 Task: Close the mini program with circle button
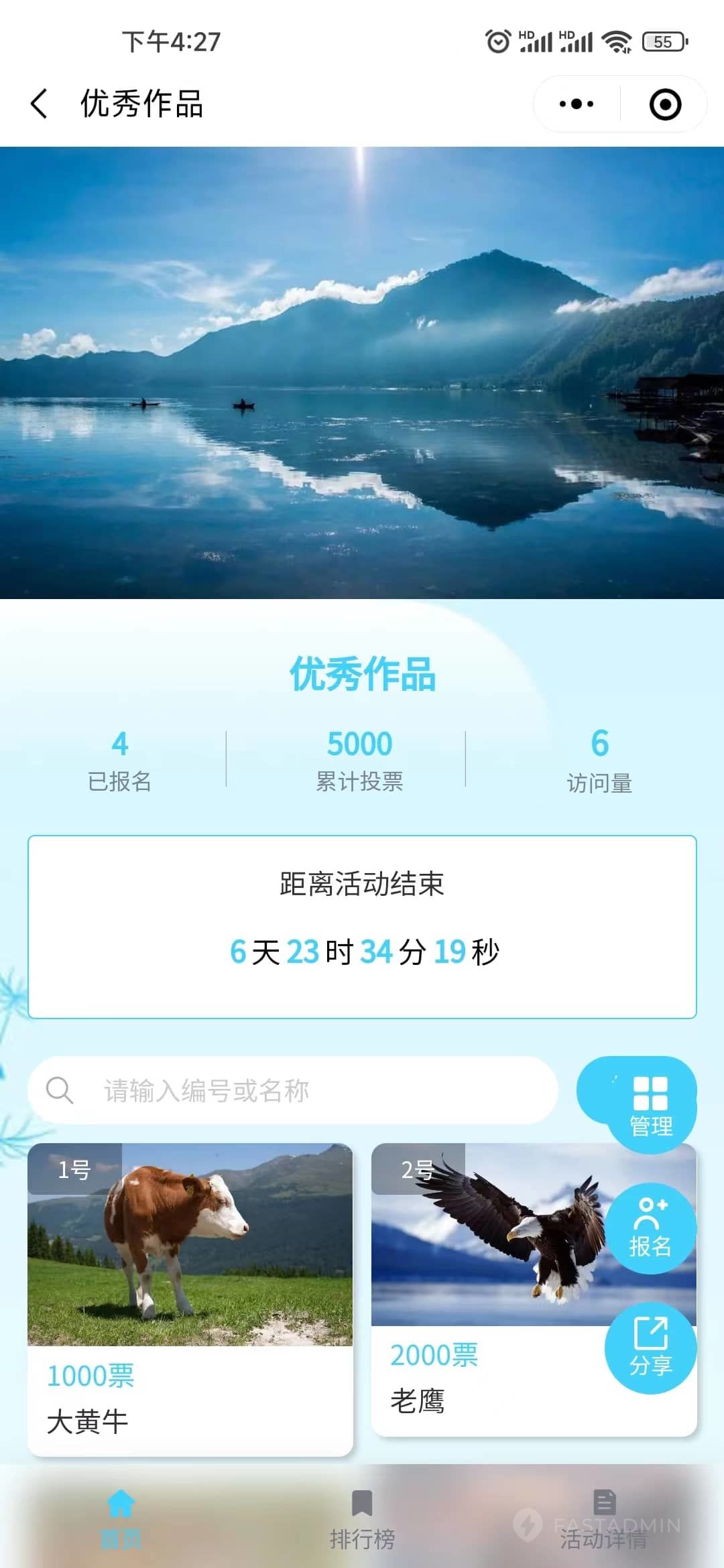[x=665, y=104]
